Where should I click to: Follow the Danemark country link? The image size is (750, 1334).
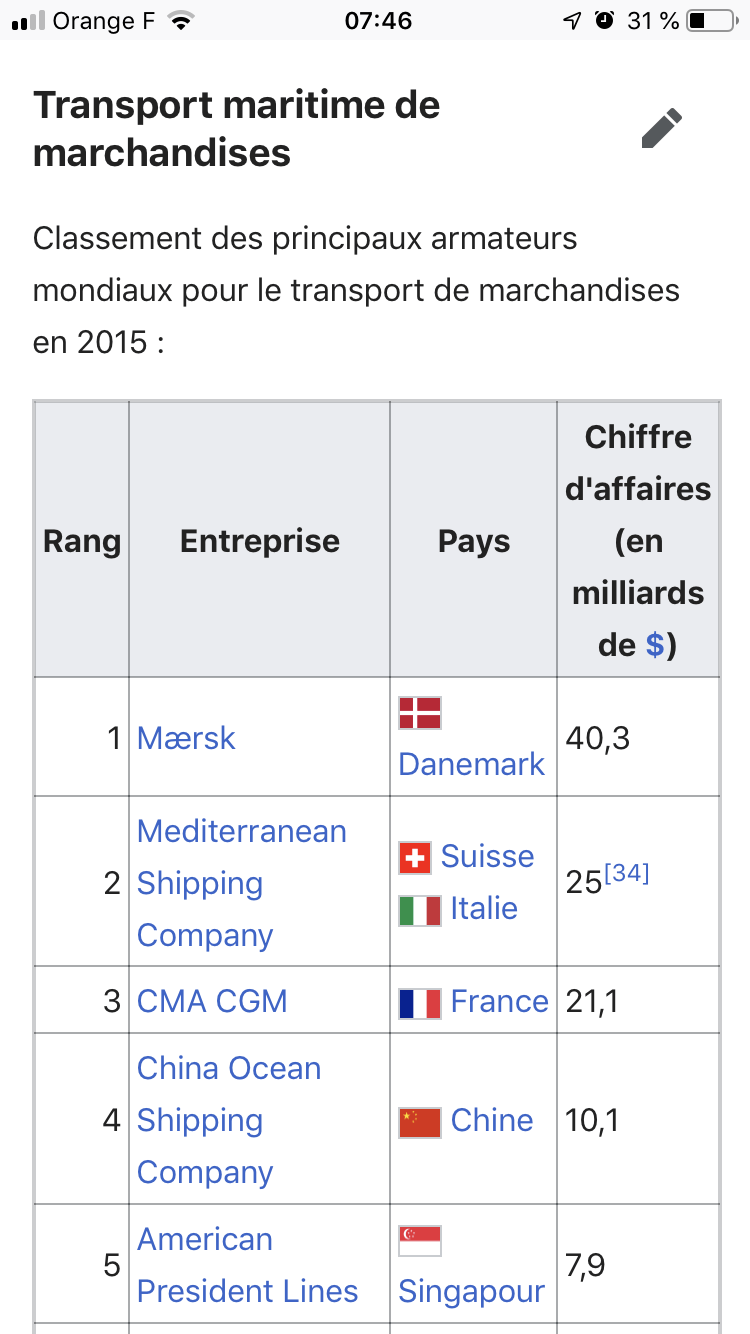coord(472,764)
